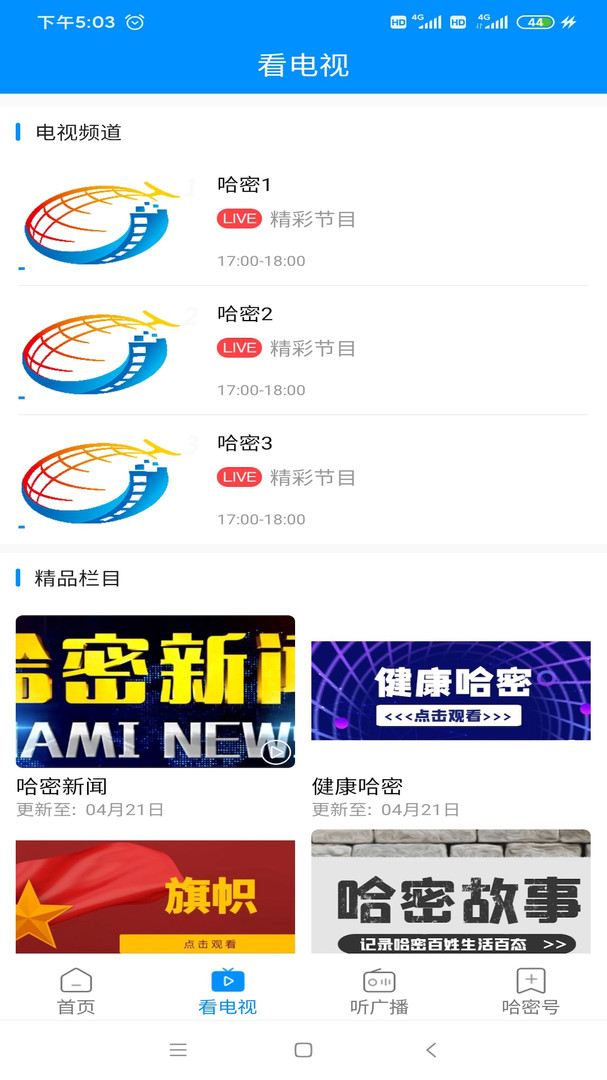Switch to the 听广播 tab
Screen dimensions: 607x1080
tap(379, 992)
